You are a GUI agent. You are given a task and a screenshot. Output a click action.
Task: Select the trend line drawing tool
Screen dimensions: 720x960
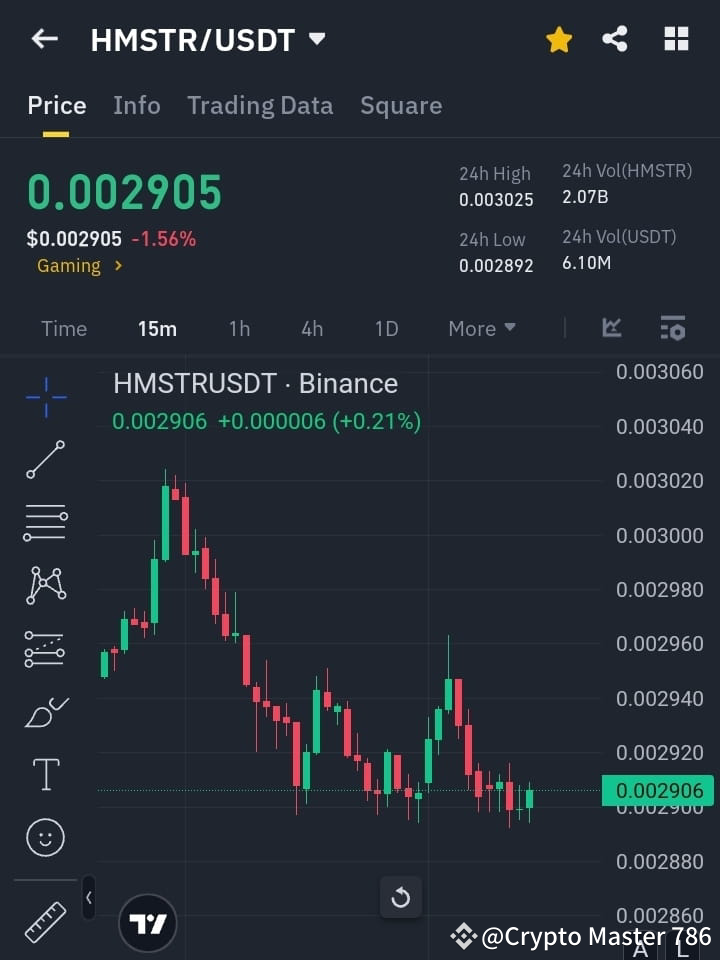pos(44,460)
